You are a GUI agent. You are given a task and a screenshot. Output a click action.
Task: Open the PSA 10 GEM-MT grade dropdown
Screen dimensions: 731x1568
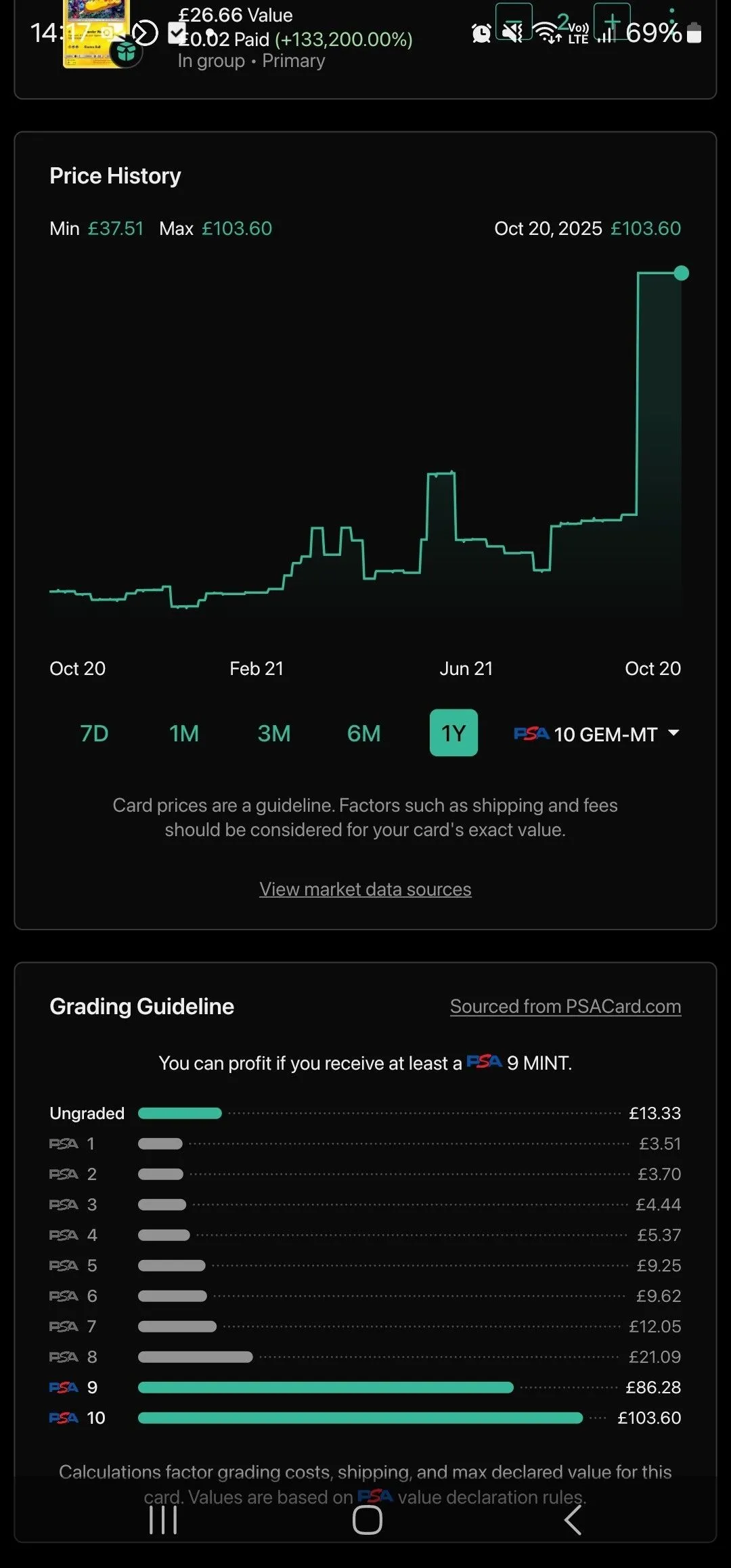pyautogui.click(x=596, y=734)
